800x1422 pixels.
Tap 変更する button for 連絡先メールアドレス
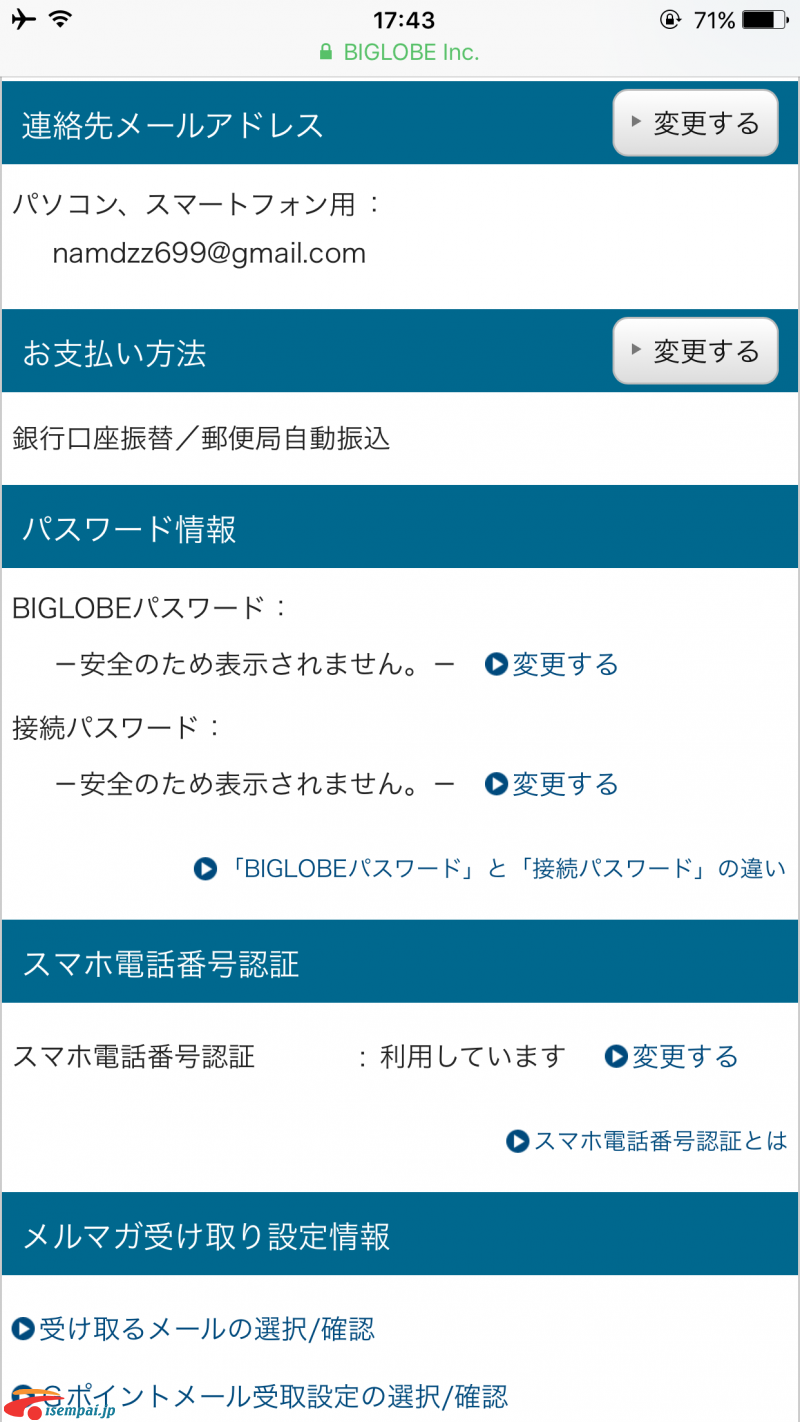pyautogui.click(x=695, y=123)
